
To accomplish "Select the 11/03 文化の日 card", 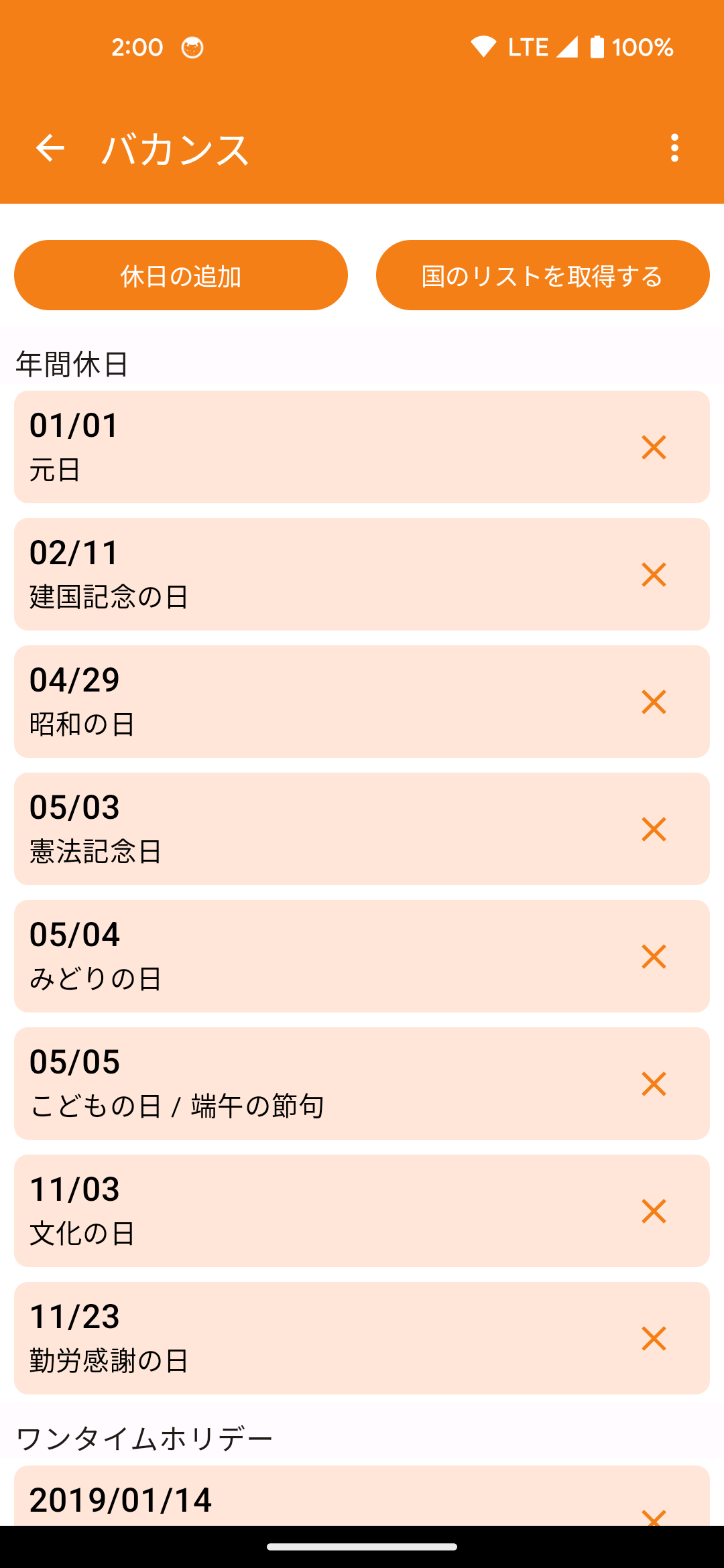I will 362,1211.
